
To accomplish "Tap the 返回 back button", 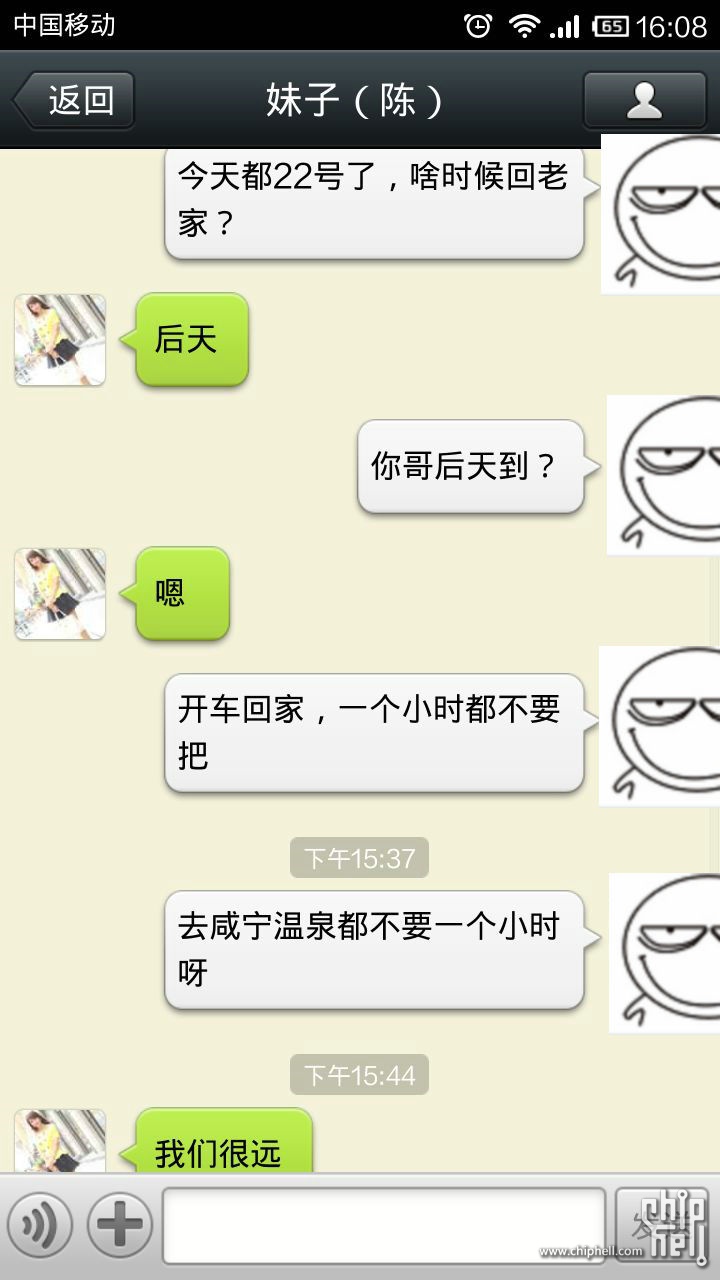I will click(74, 100).
